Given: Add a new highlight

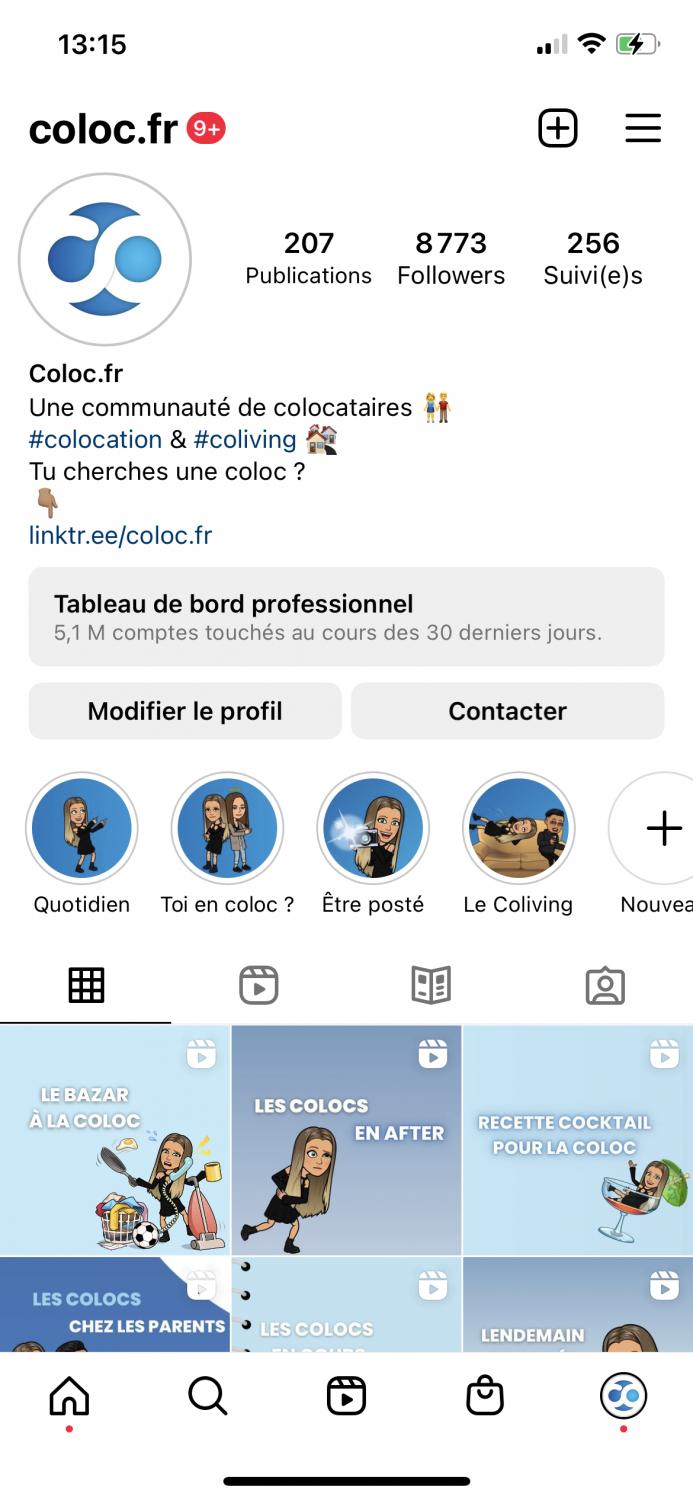Looking at the screenshot, I should pyautogui.click(x=662, y=828).
